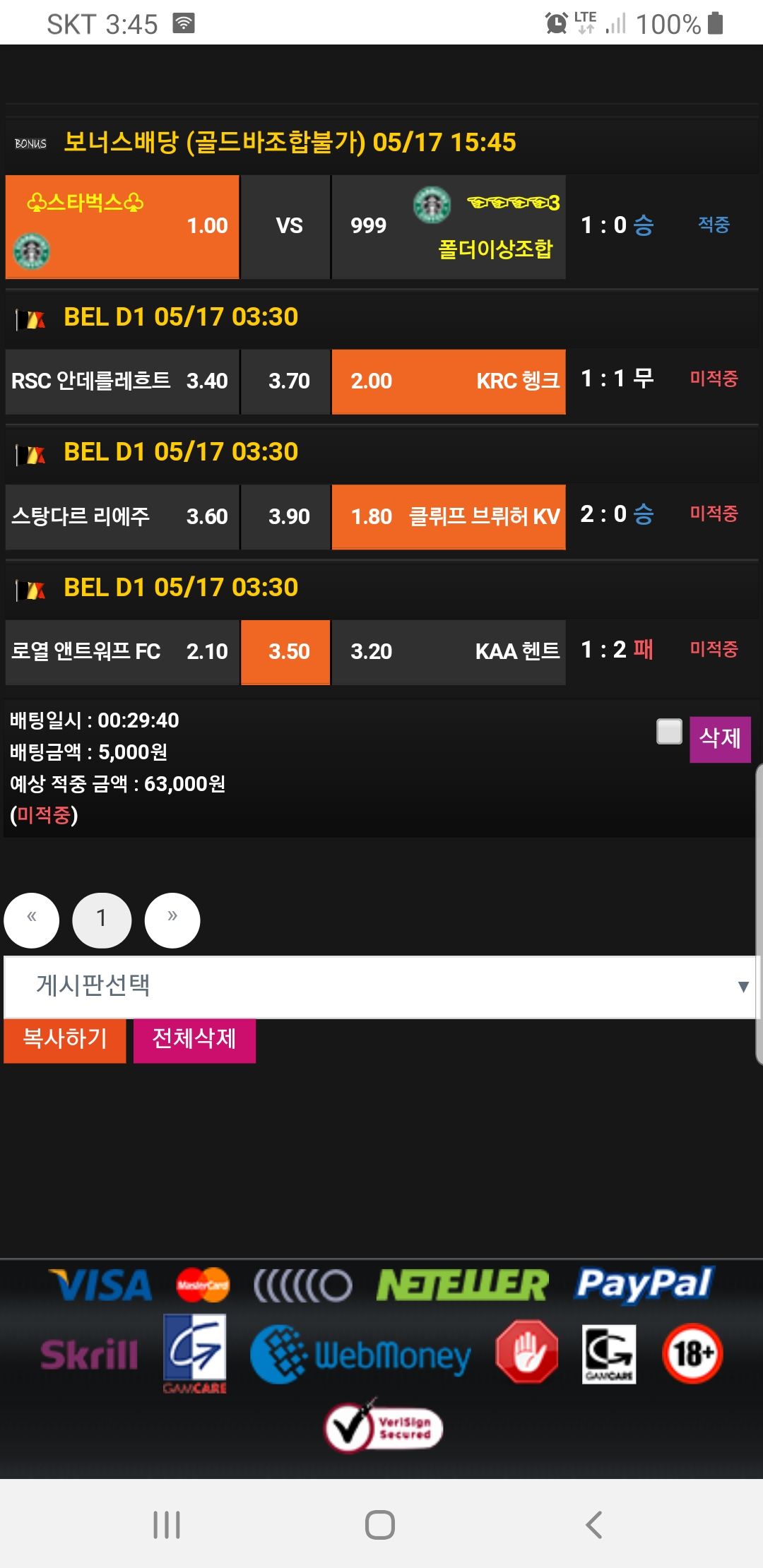
Task: Expand the 게시판선택 dropdown
Action: point(380,986)
